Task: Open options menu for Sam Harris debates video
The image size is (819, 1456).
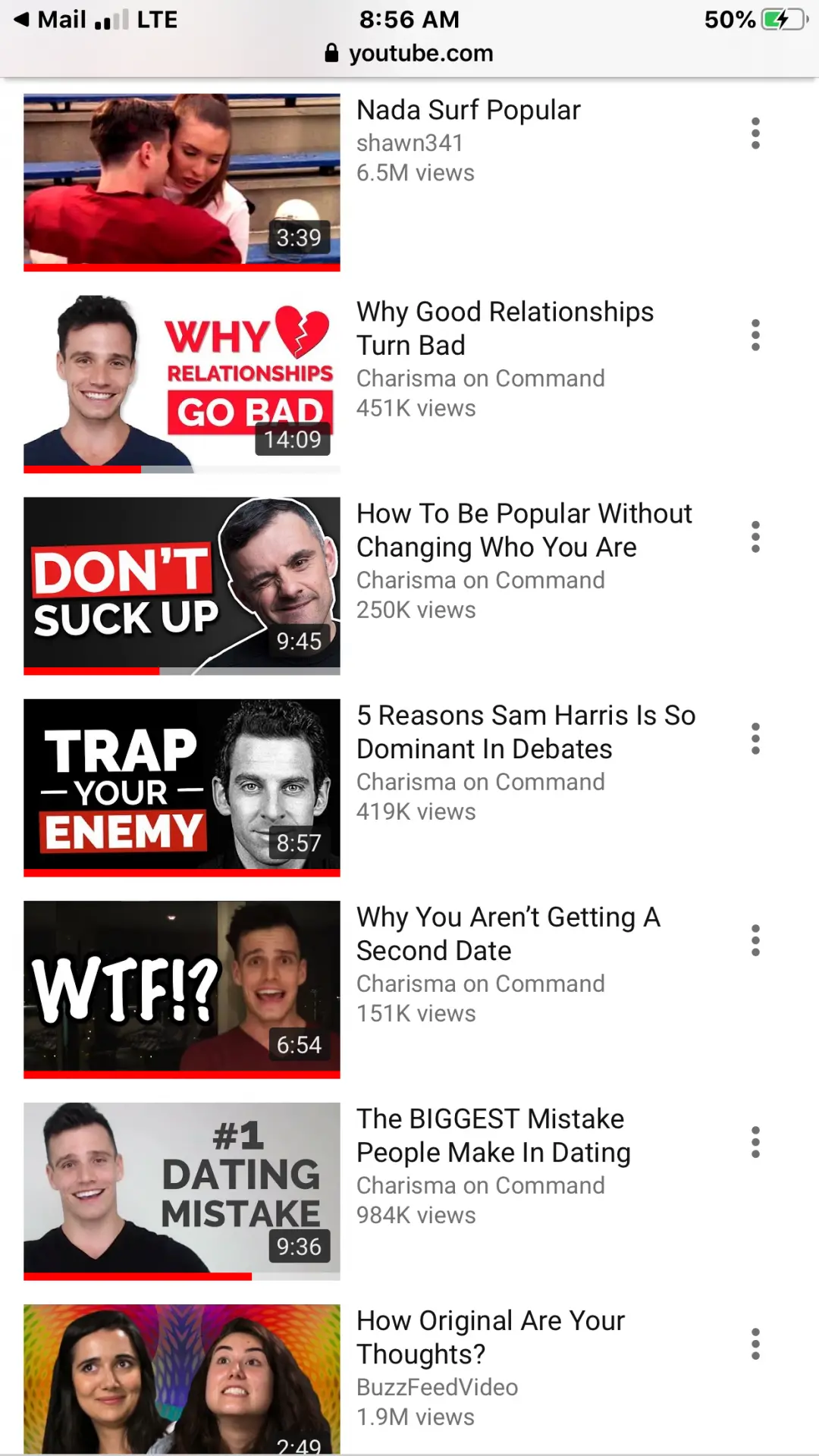Action: click(x=755, y=739)
